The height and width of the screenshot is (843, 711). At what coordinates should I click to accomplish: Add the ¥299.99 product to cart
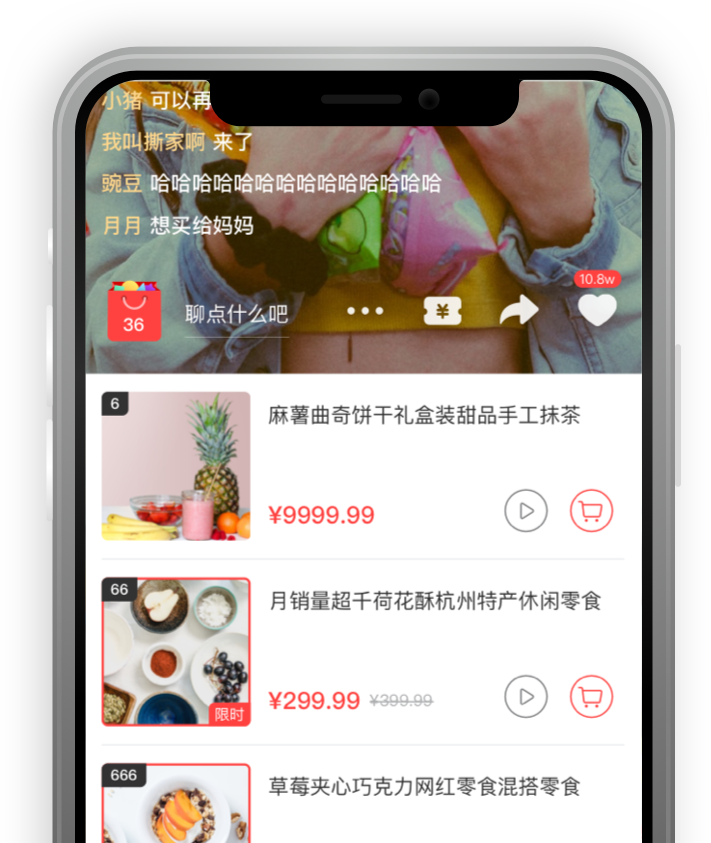(x=591, y=697)
